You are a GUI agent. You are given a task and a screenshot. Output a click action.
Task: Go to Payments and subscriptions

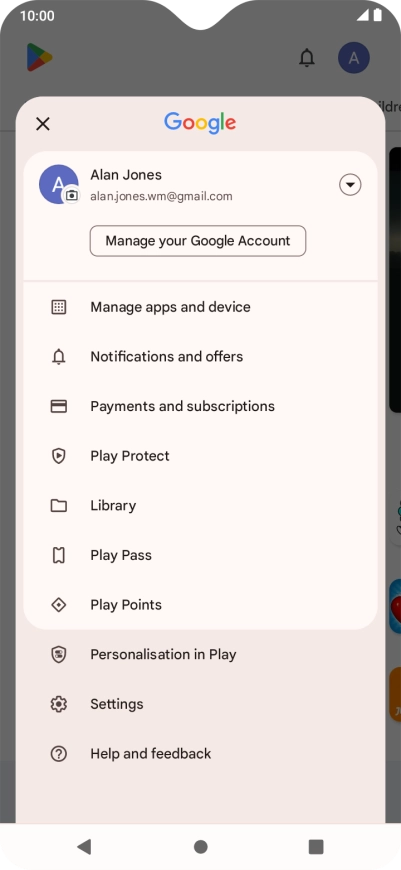[x=200, y=406]
